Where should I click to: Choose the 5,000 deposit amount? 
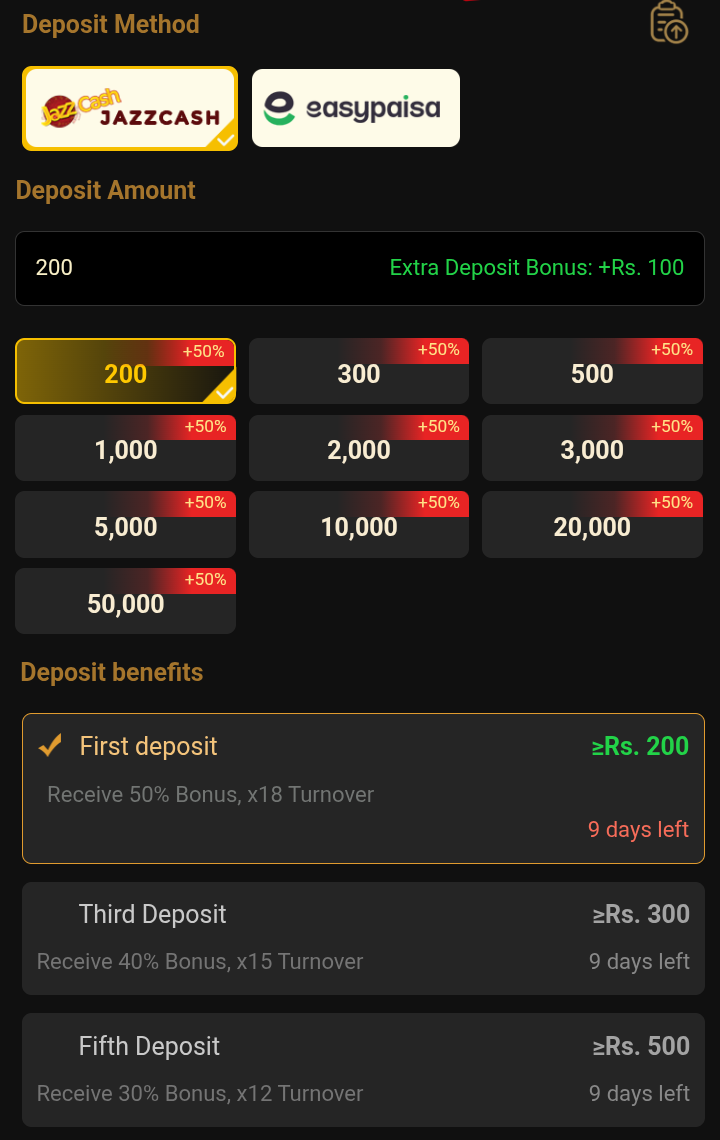pos(125,525)
